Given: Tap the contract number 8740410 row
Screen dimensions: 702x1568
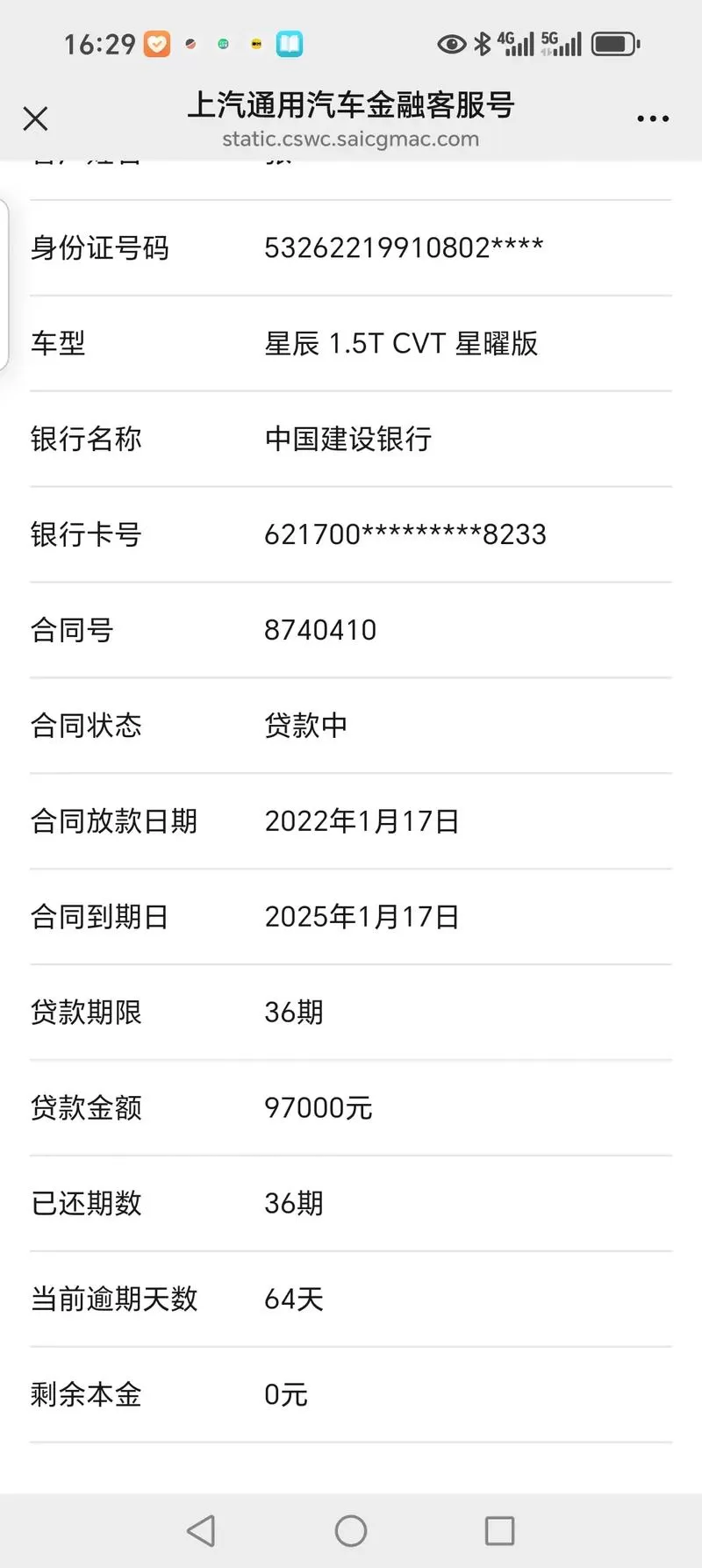Looking at the screenshot, I should pyautogui.click(x=321, y=629).
